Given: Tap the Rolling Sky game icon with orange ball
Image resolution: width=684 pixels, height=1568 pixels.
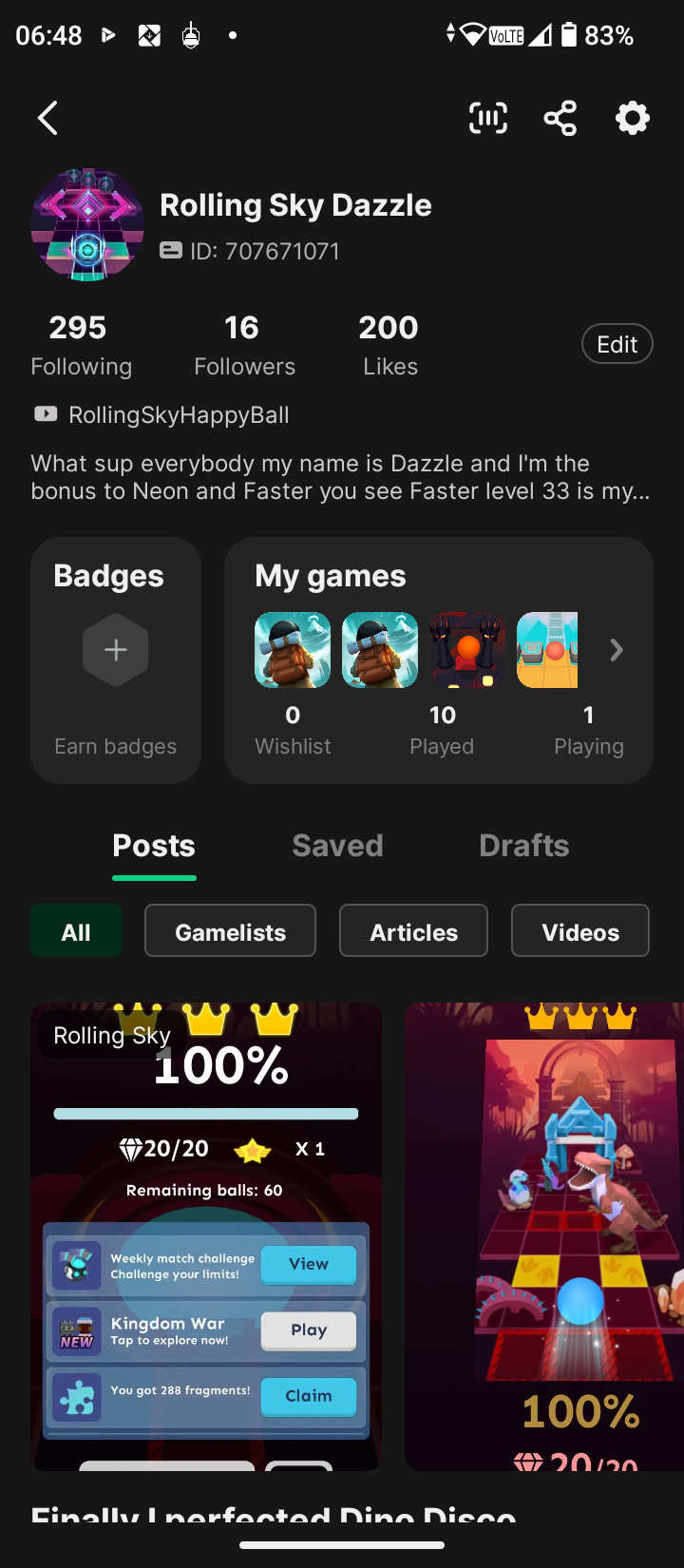Looking at the screenshot, I should (x=465, y=650).
